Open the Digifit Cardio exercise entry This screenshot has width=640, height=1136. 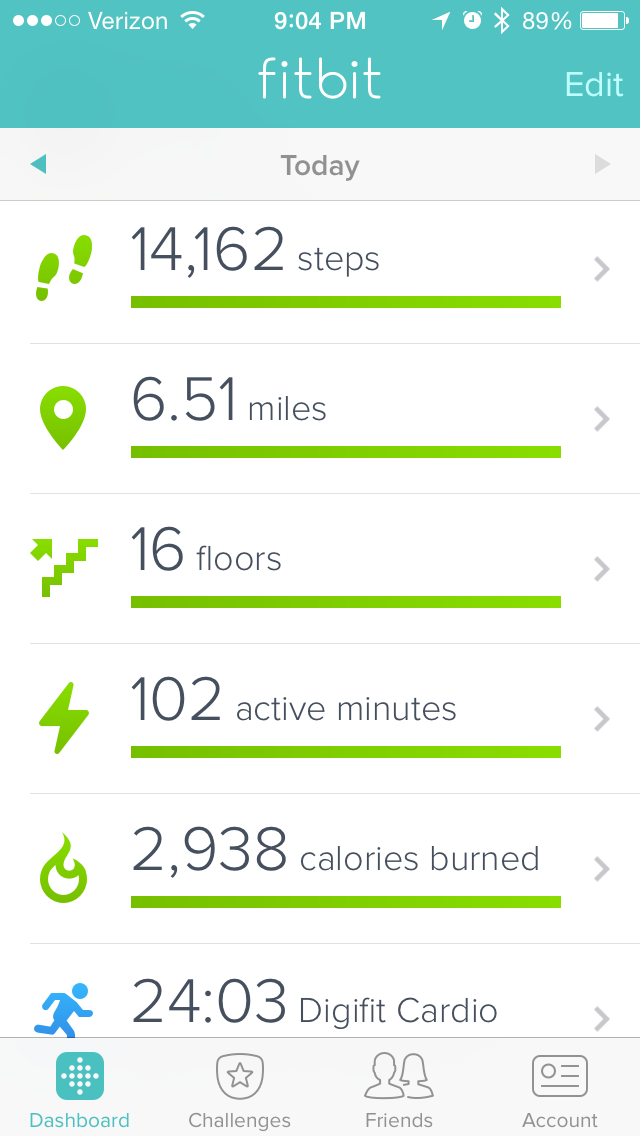320,991
